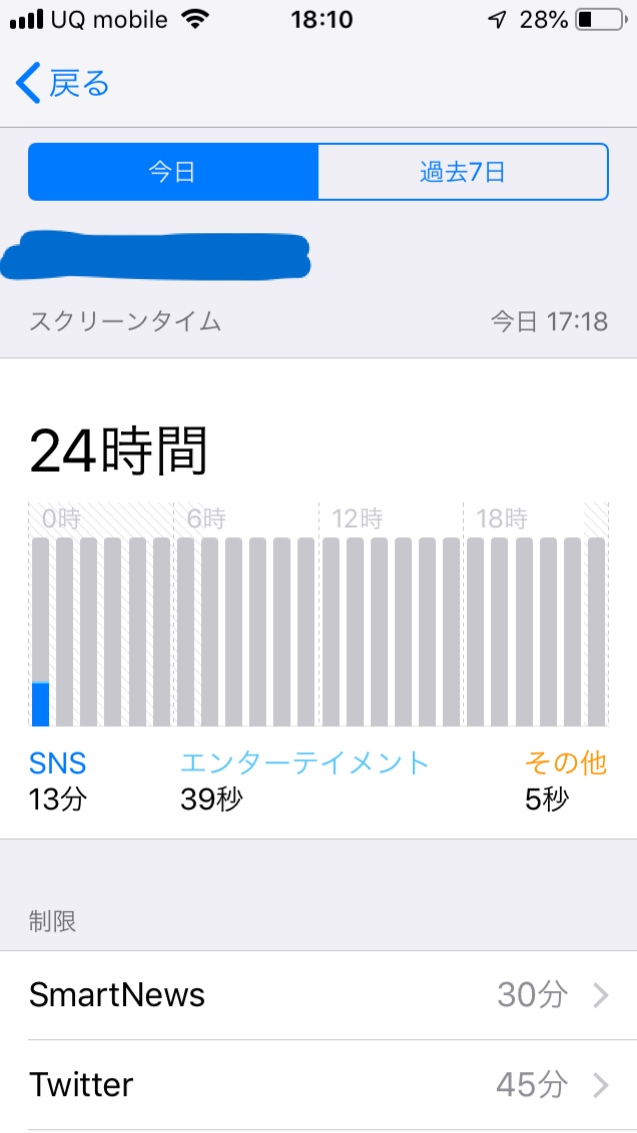Open the Twitter limit row
Image resolution: width=637 pixels, height=1133 pixels.
click(x=318, y=1085)
